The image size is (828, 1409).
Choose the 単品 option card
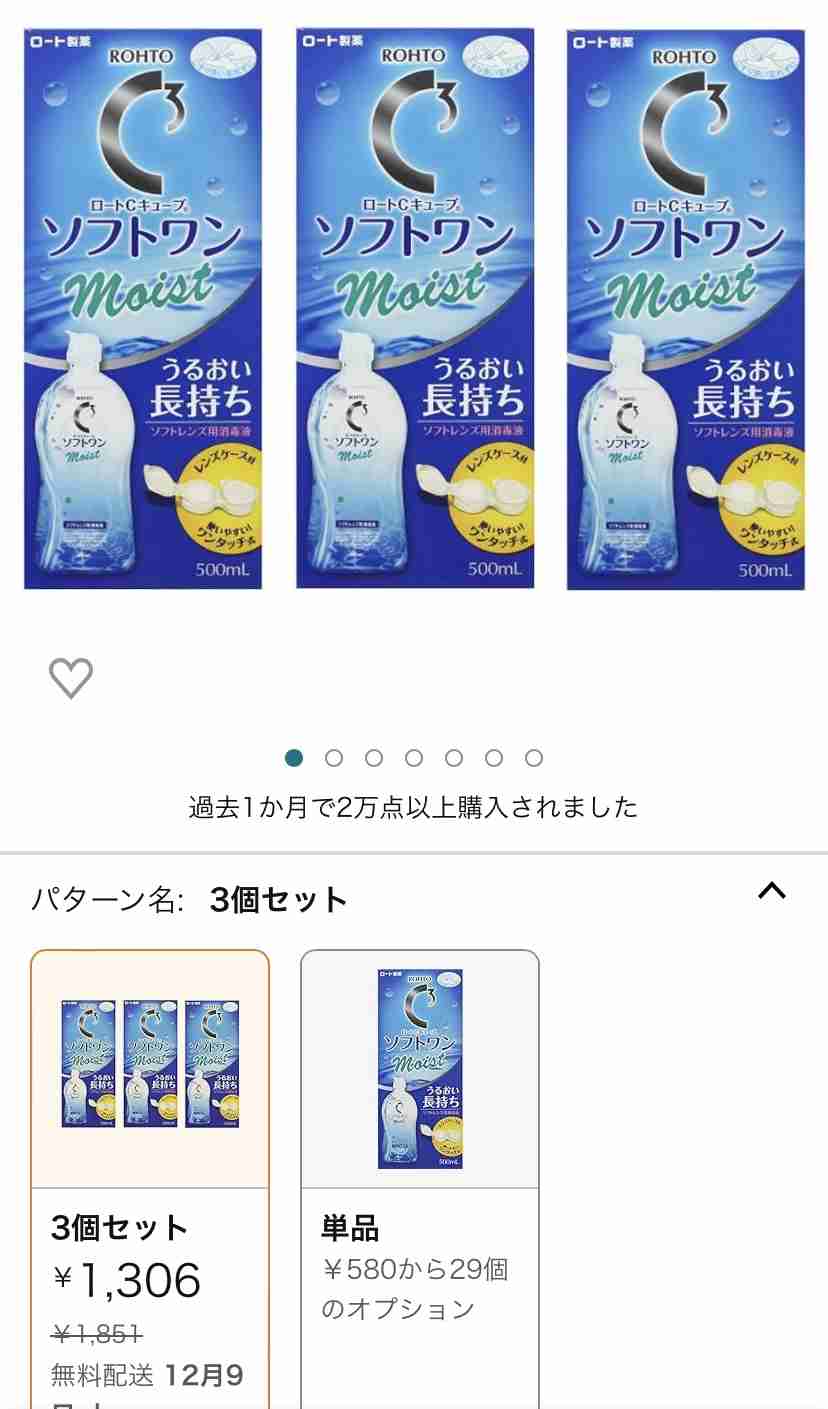pyautogui.click(x=420, y=1179)
